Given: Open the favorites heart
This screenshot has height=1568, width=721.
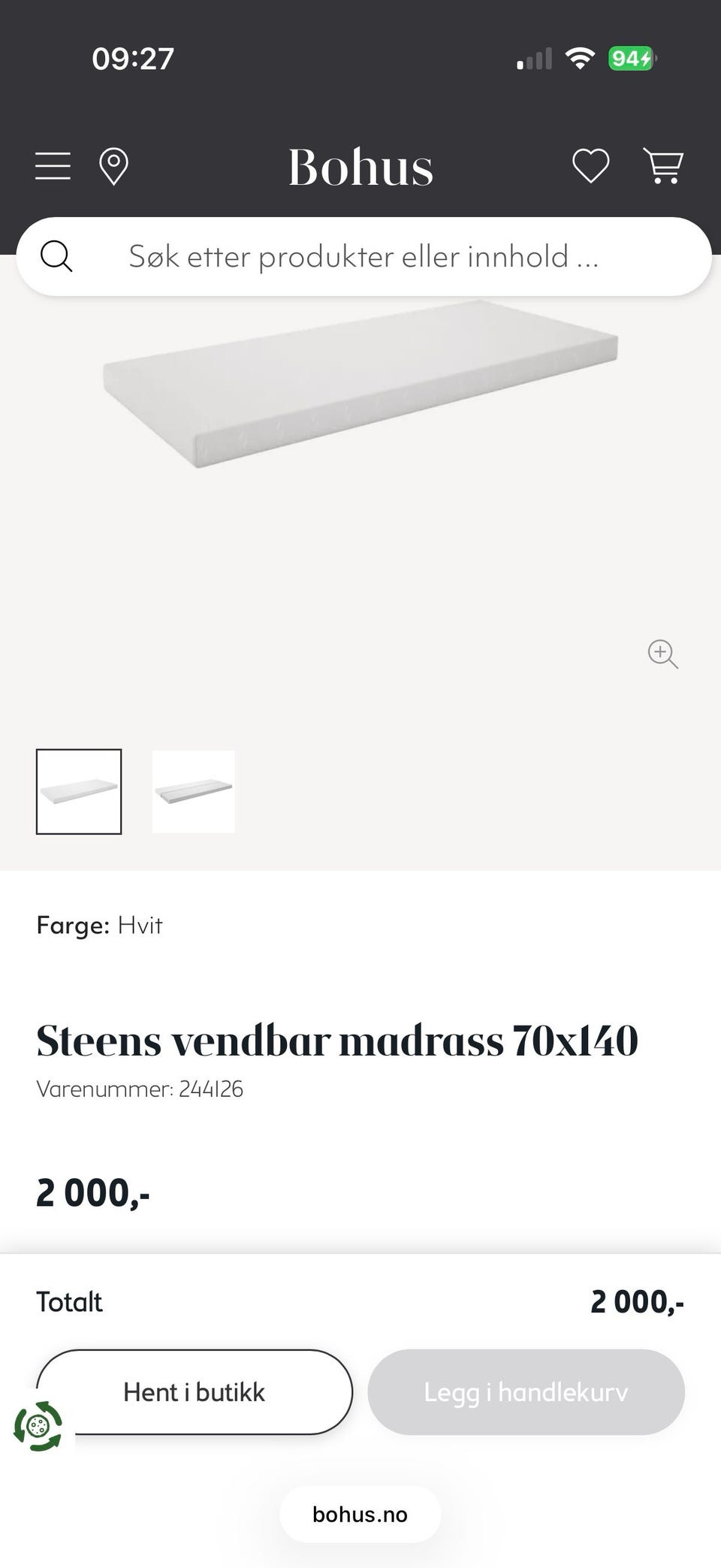Looking at the screenshot, I should pyautogui.click(x=591, y=165).
